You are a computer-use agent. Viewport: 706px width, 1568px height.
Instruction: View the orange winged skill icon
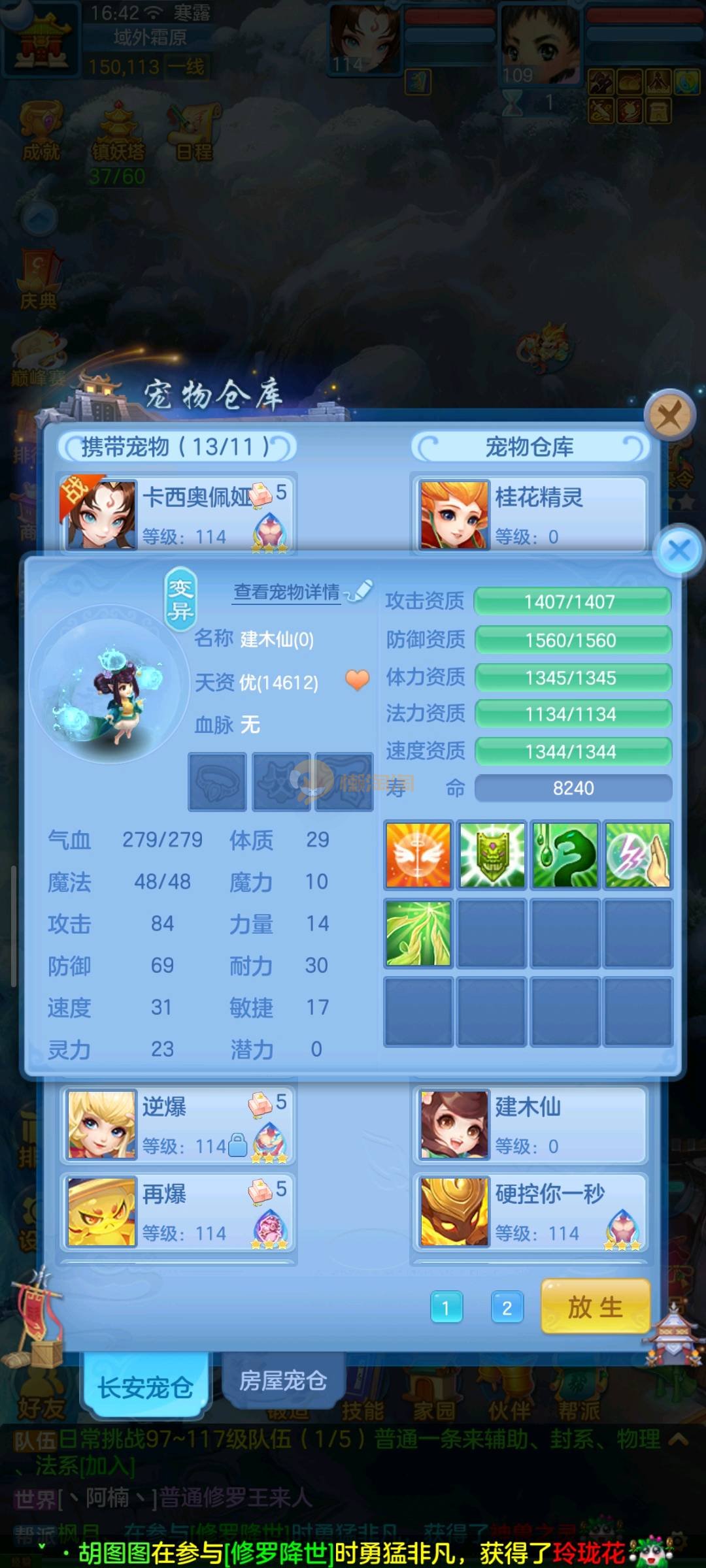click(418, 855)
